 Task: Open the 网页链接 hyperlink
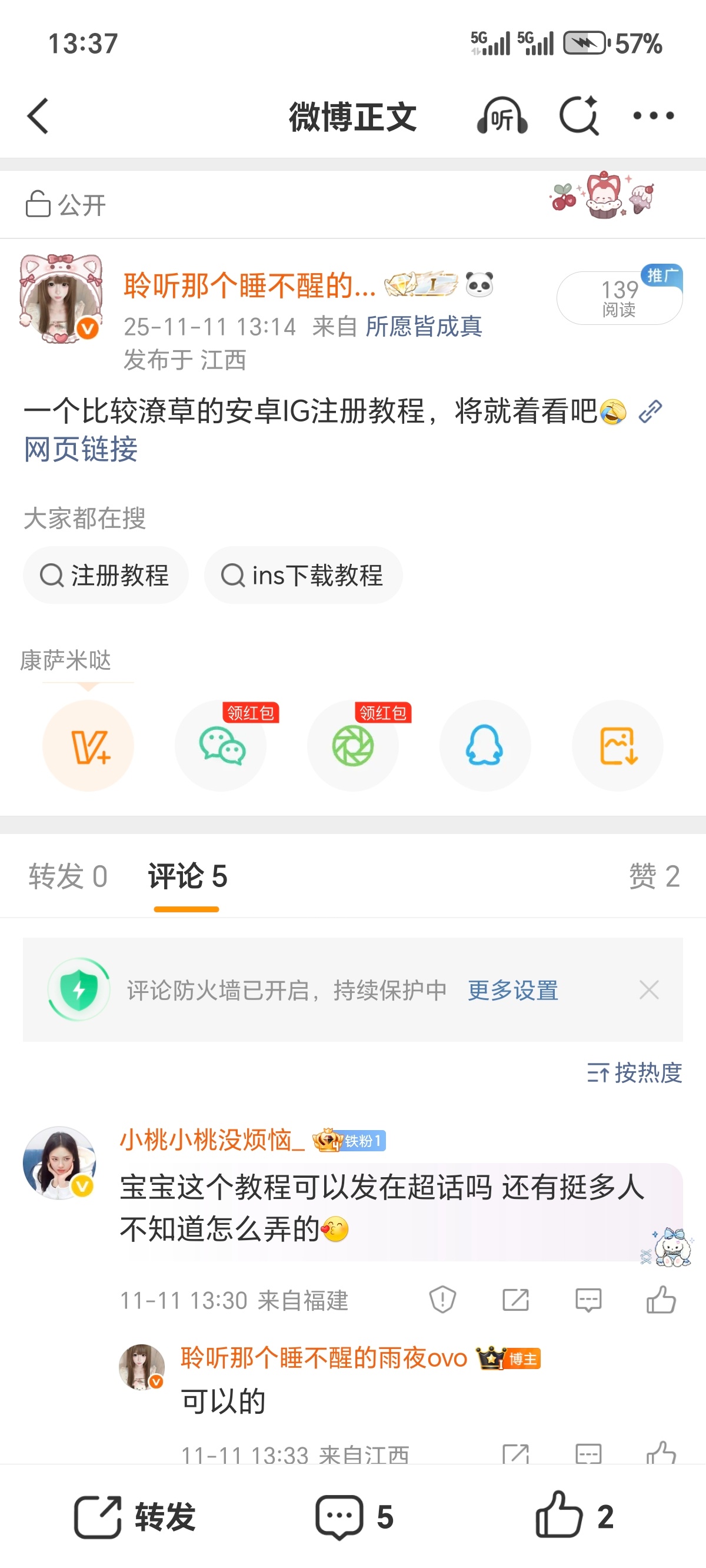80,451
